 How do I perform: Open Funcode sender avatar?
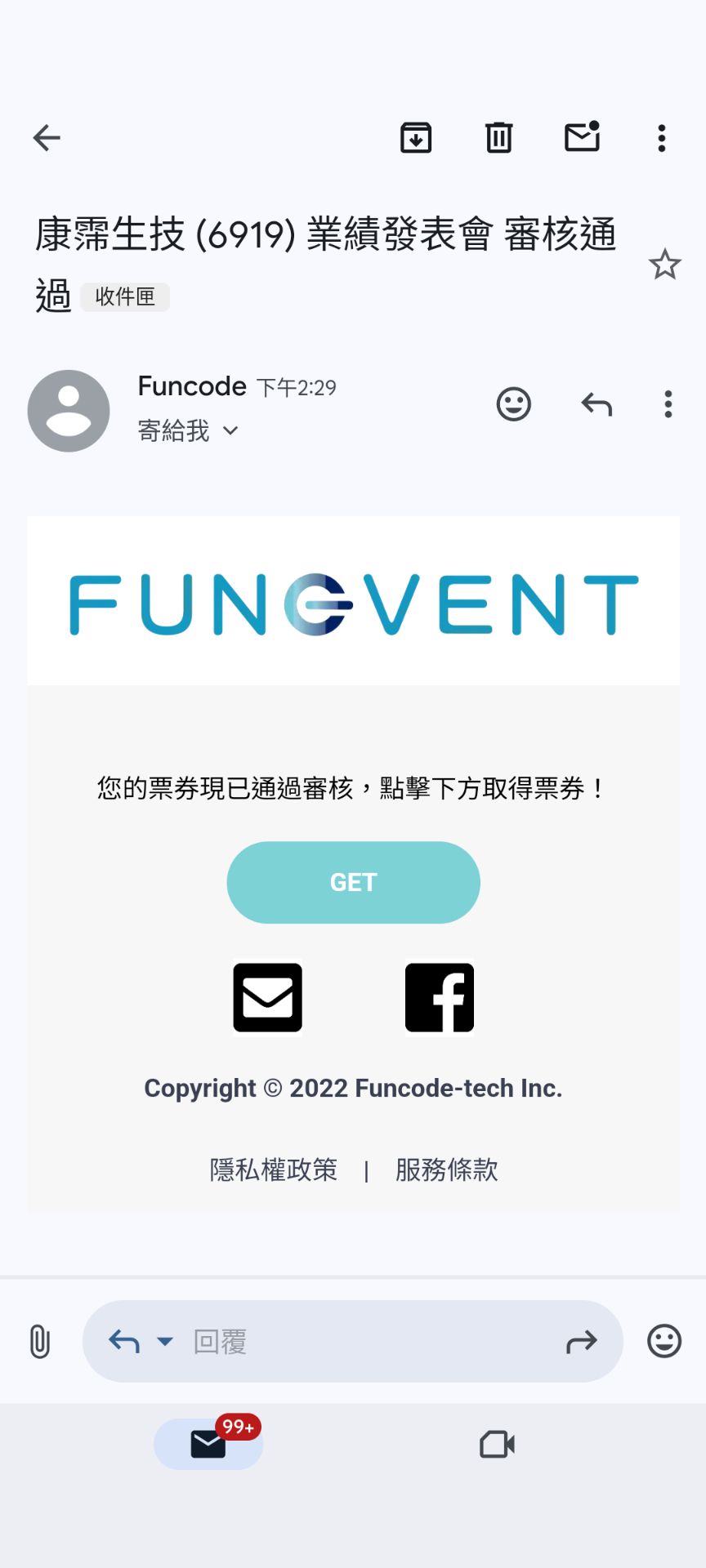click(69, 411)
